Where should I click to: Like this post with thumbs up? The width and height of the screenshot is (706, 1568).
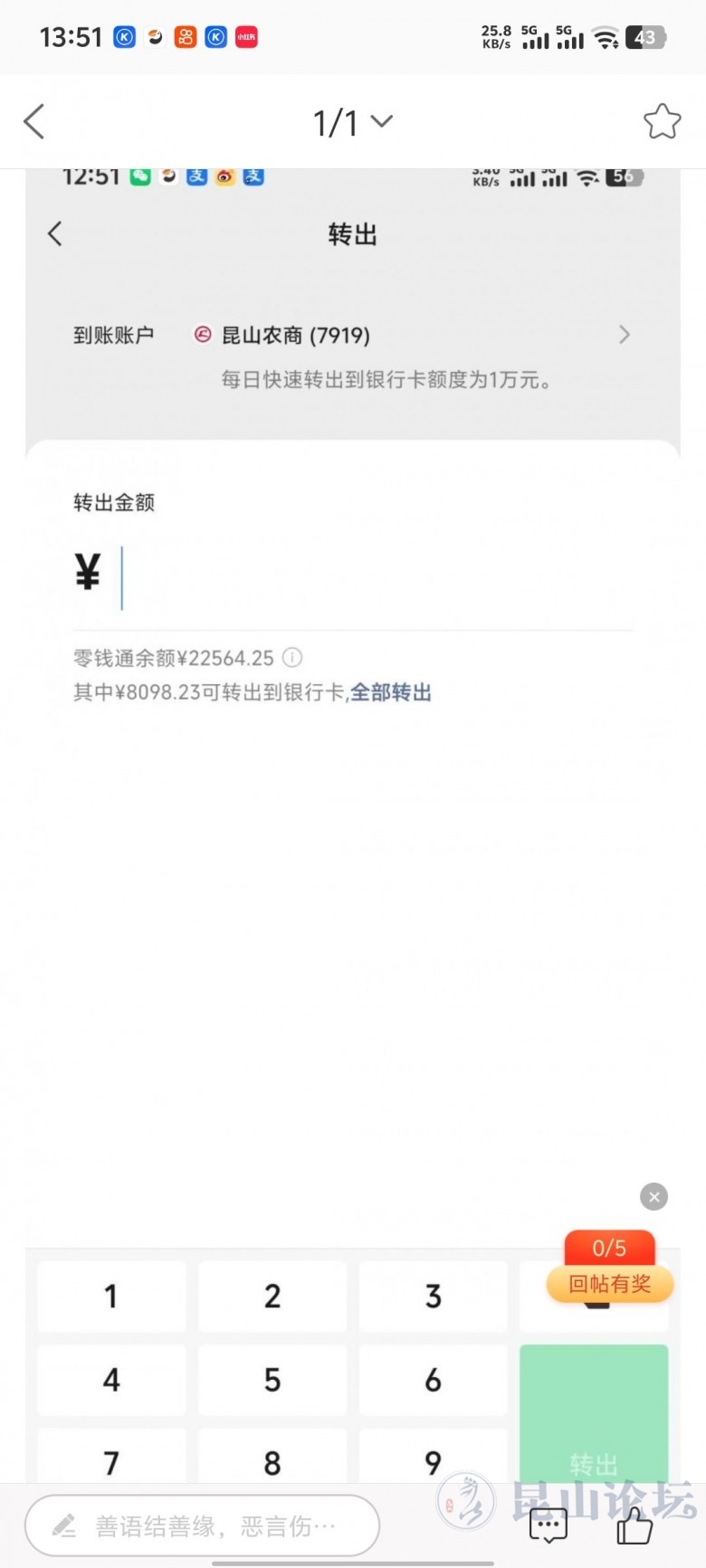634,1525
